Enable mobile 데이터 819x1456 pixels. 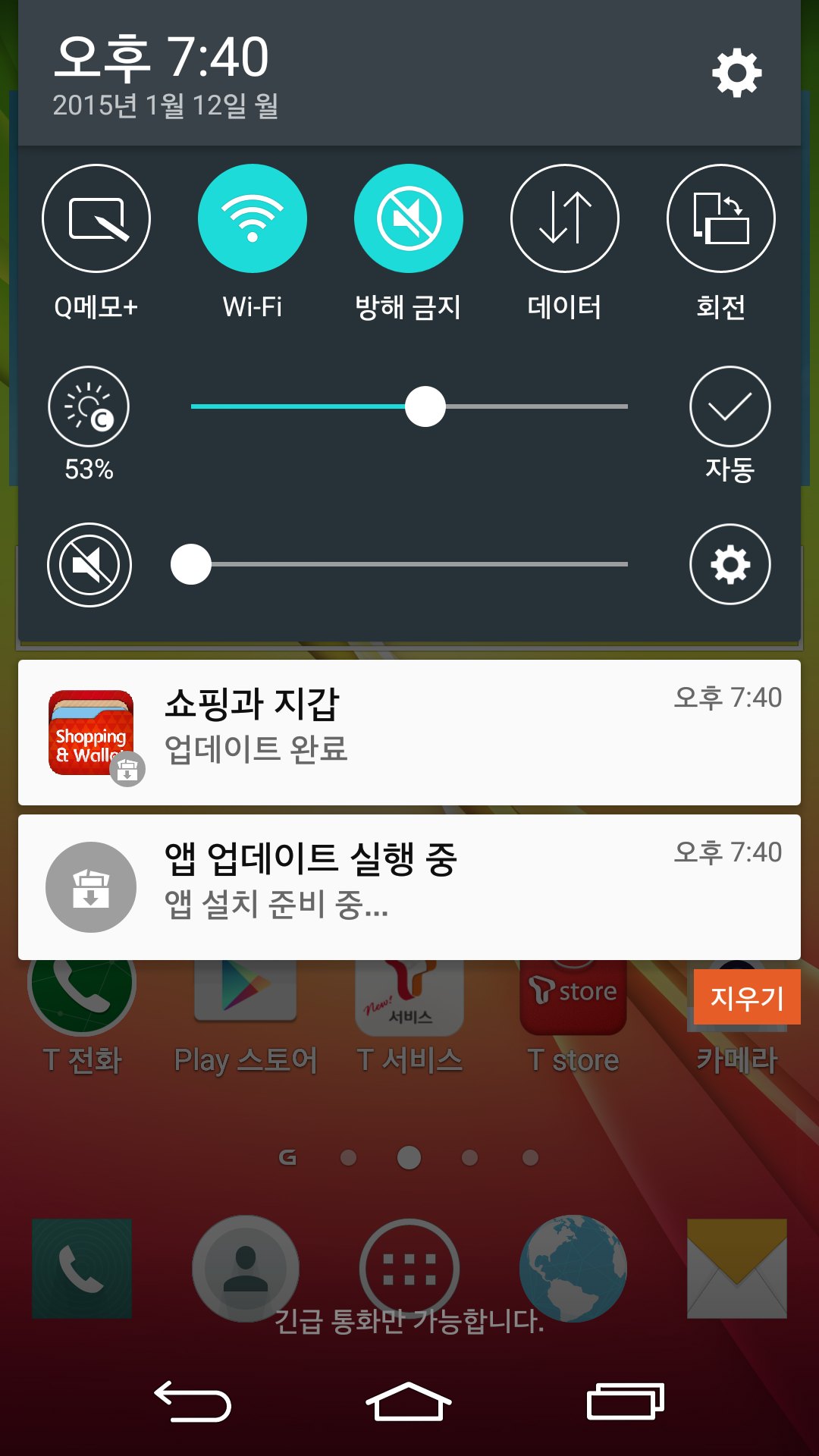(x=565, y=218)
